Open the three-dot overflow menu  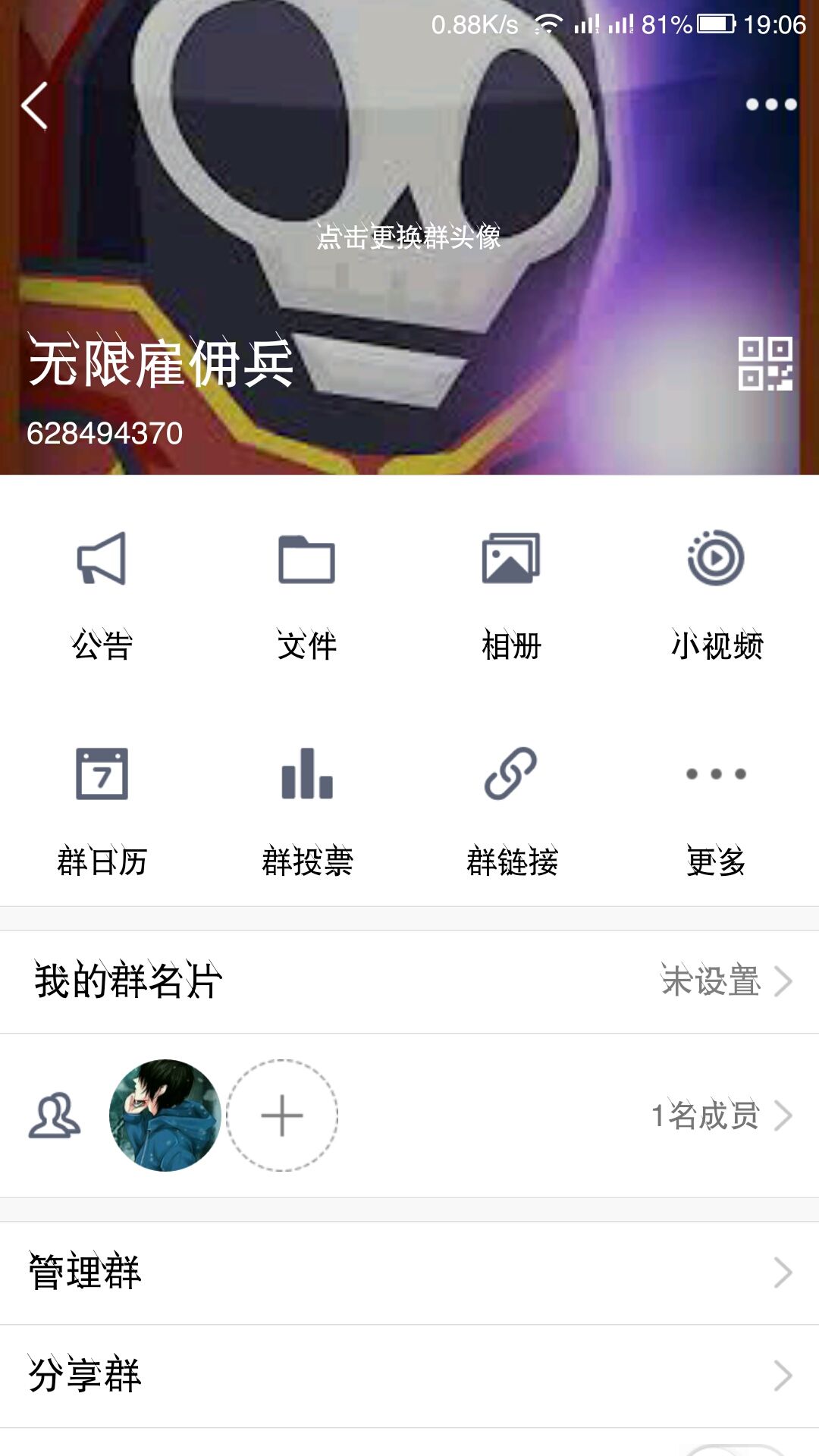click(x=770, y=105)
